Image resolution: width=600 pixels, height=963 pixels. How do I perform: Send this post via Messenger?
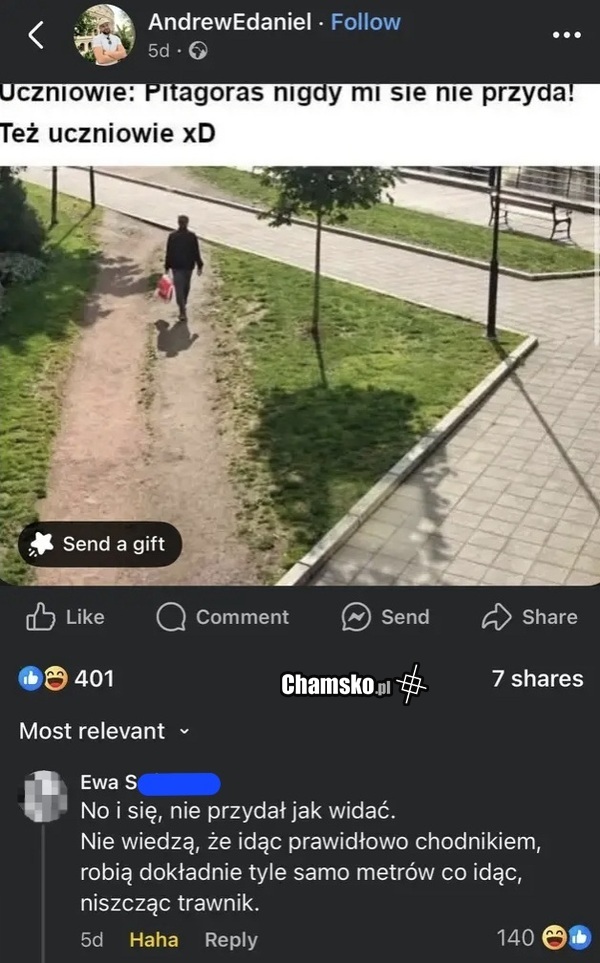click(x=385, y=617)
